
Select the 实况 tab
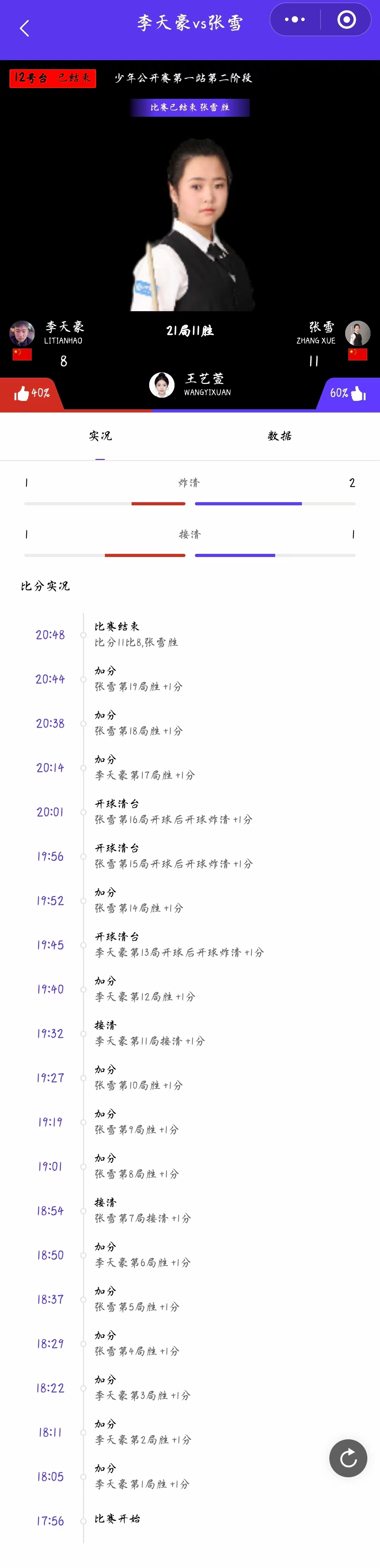(x=101, y=436)
